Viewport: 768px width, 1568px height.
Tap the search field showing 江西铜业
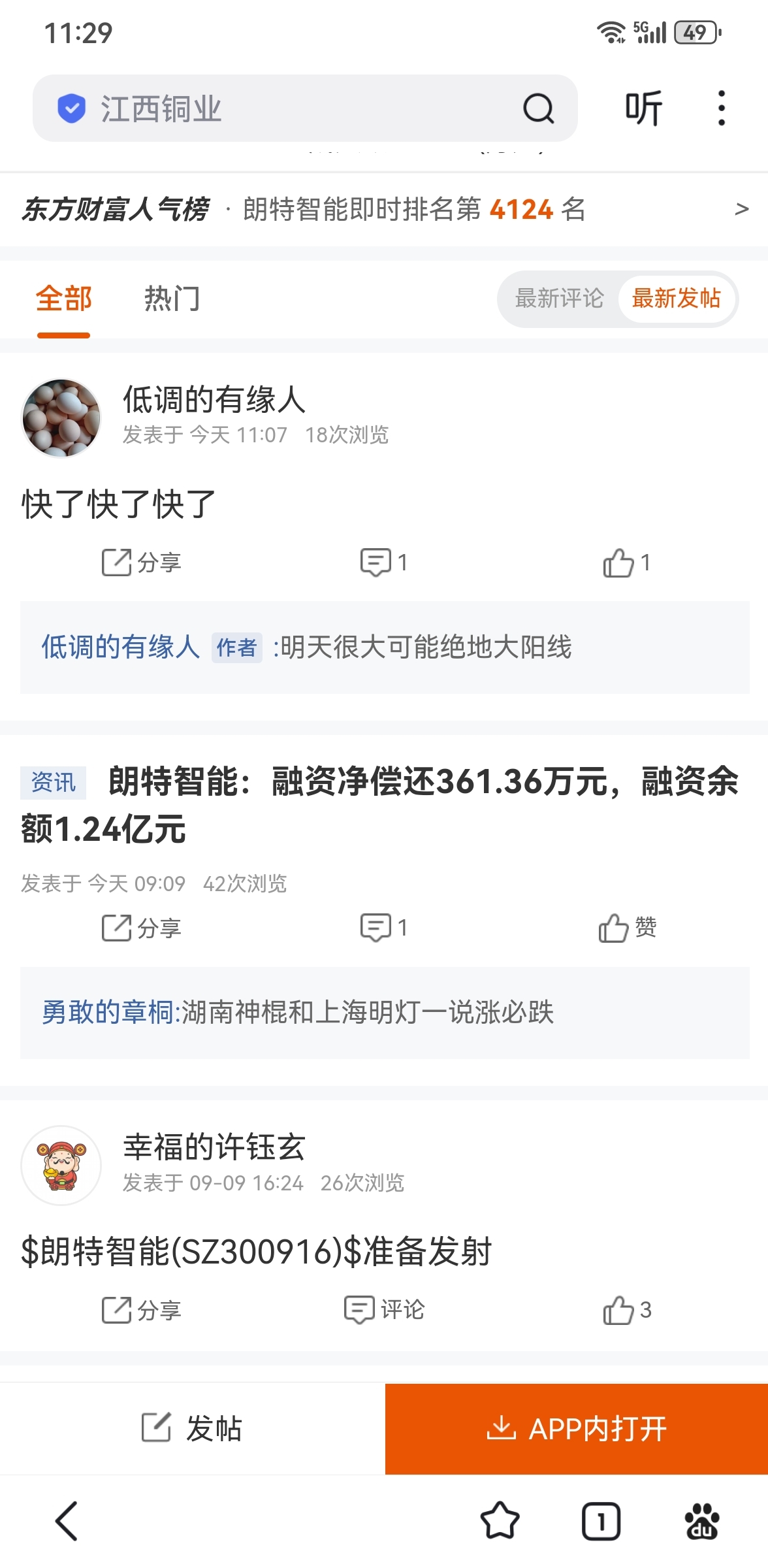coord(304,108)
